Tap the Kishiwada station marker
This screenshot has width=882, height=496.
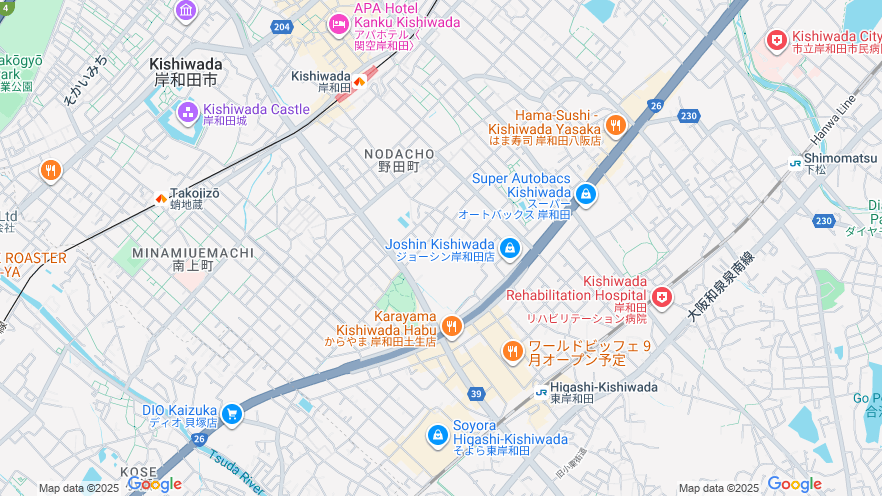click(x=359, y=81)
